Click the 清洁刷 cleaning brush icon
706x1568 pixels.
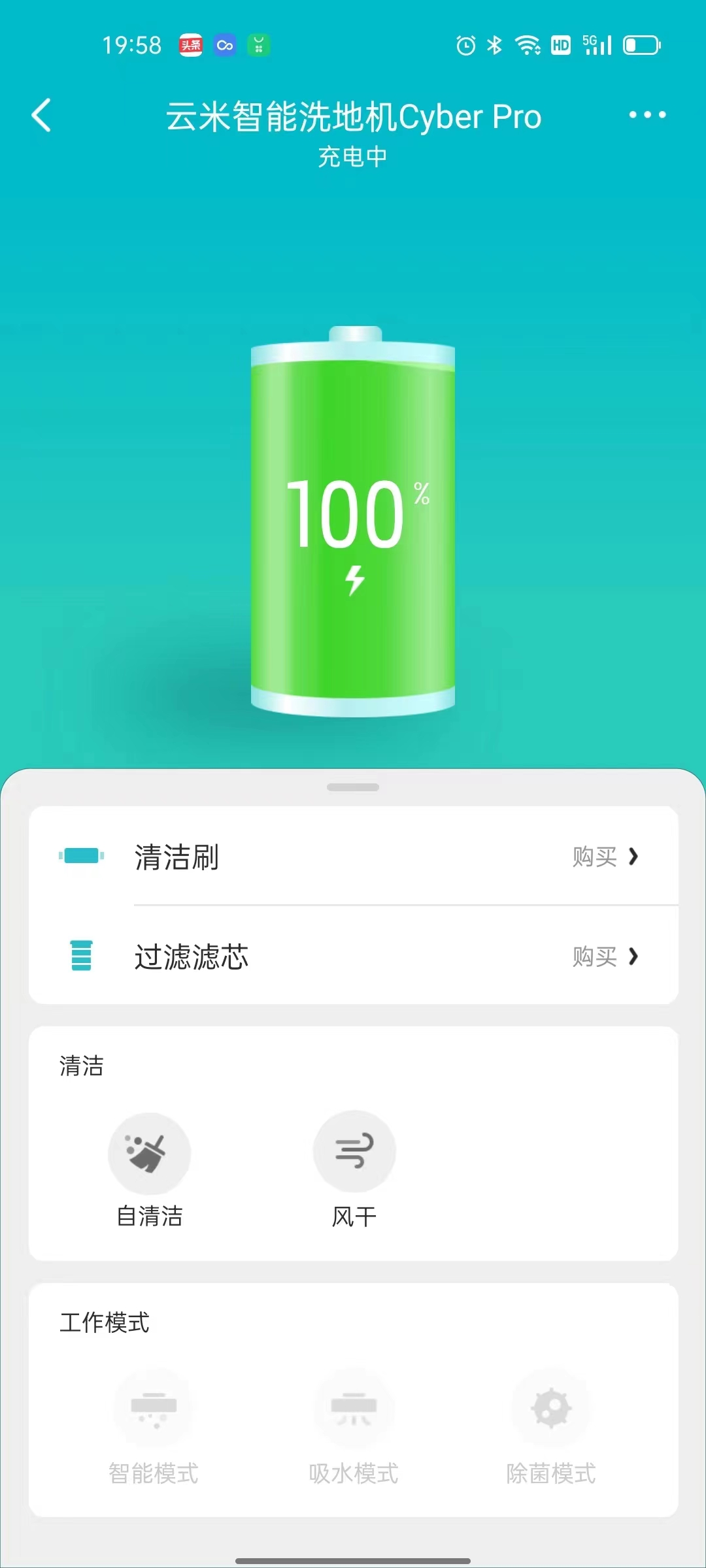click(81, 854)
